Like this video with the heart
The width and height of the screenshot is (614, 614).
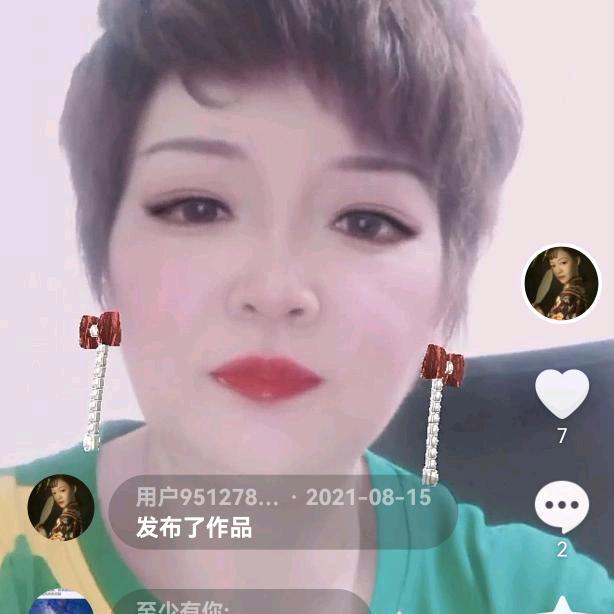tap(562, 394)
